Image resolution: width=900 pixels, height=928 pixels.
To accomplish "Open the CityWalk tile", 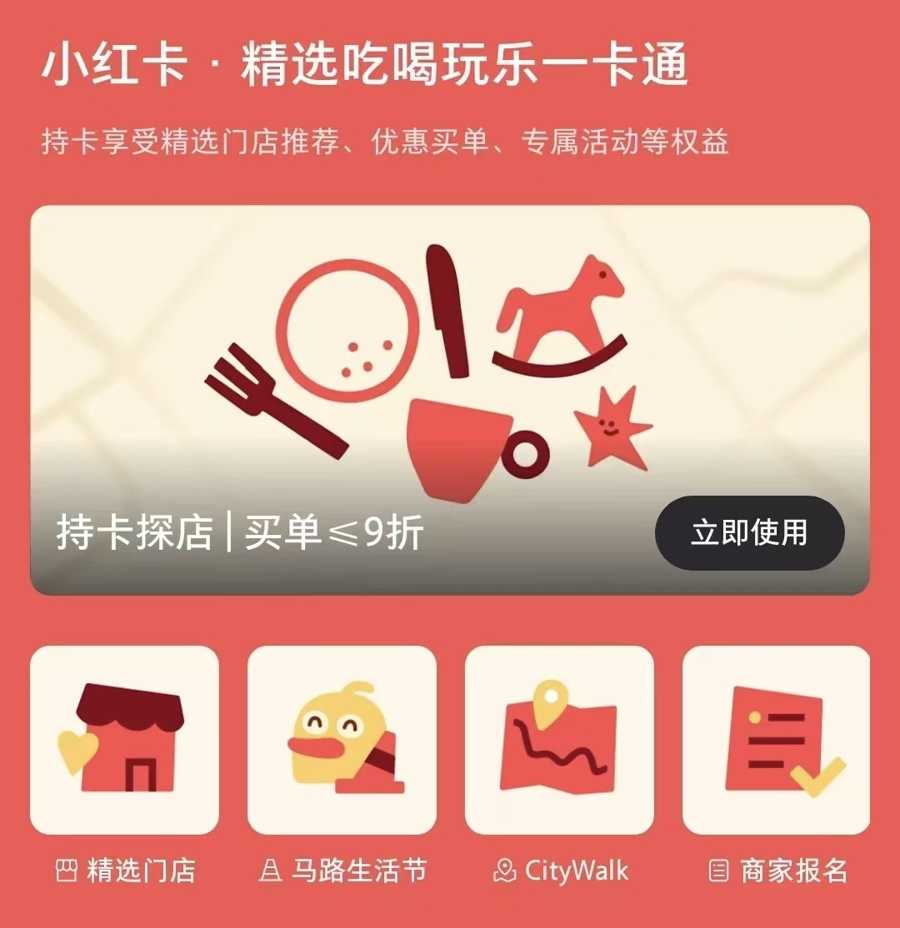I will tap(559, 740).
